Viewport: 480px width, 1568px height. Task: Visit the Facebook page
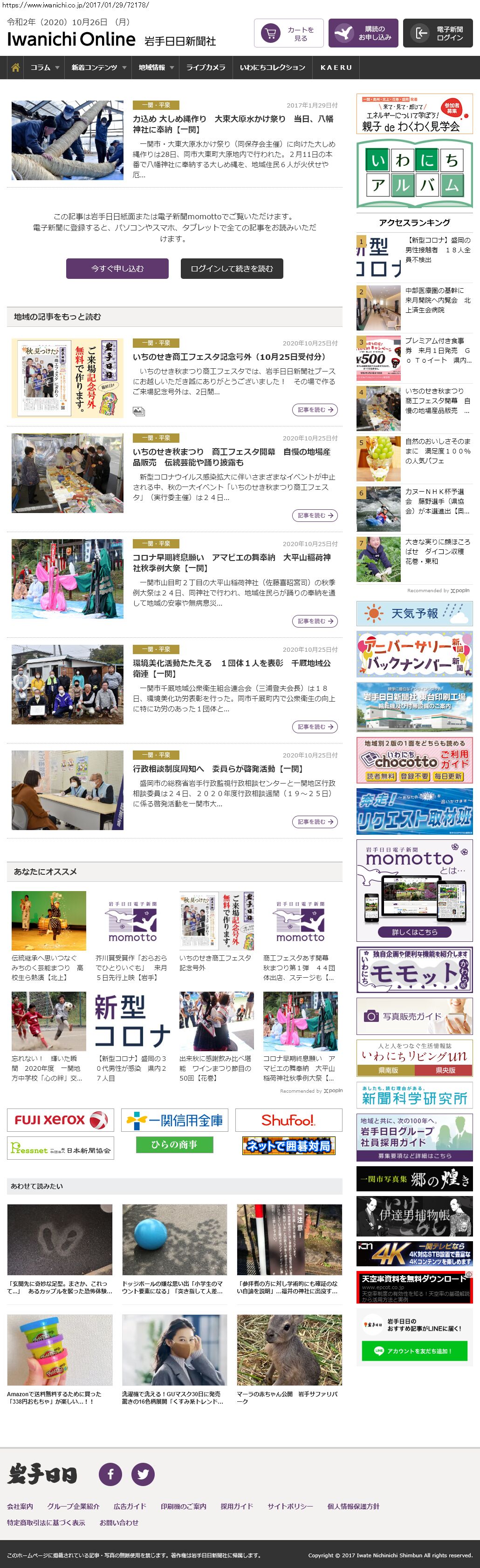tap(110, 1473)
